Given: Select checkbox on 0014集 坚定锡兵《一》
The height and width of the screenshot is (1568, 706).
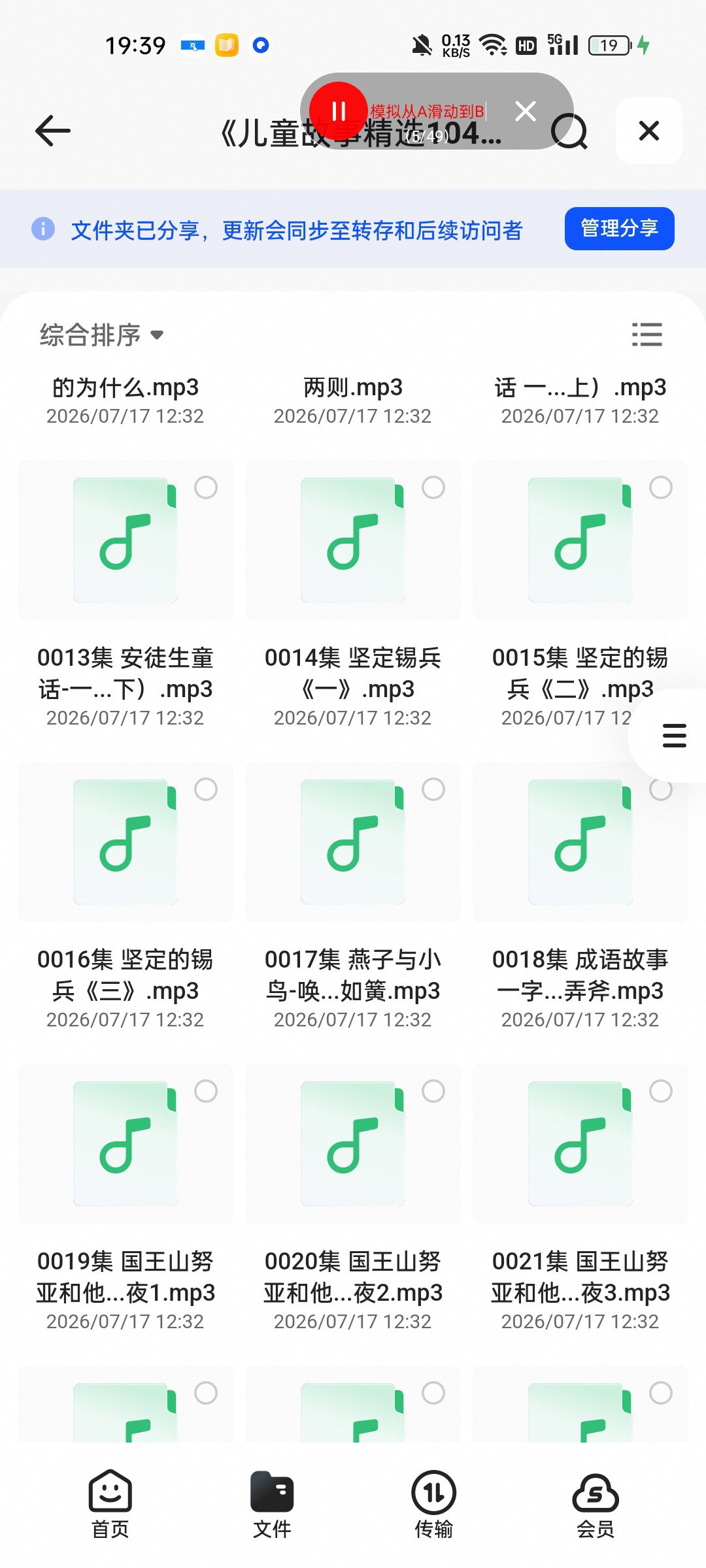Looking at the screenshot, I should pyautogui.click(x=433, y=487).
